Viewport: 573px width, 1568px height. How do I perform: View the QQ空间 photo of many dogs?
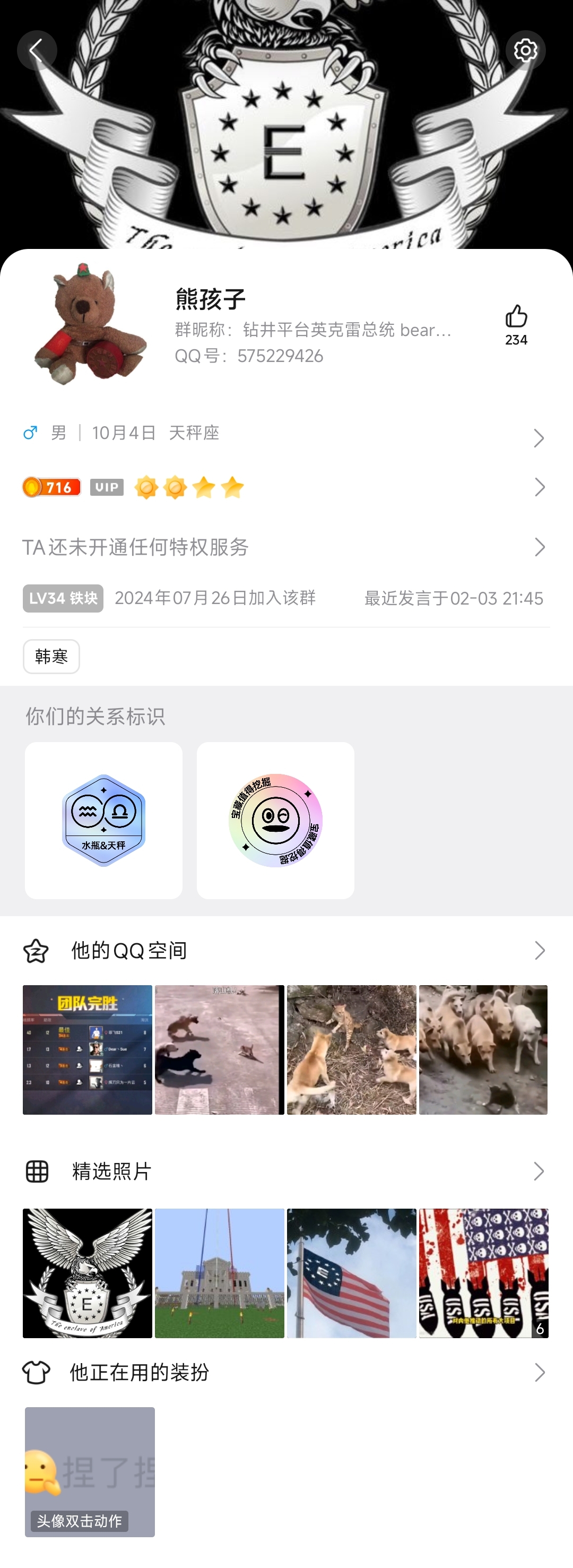pyautogui.click(x=483, y=1049)
